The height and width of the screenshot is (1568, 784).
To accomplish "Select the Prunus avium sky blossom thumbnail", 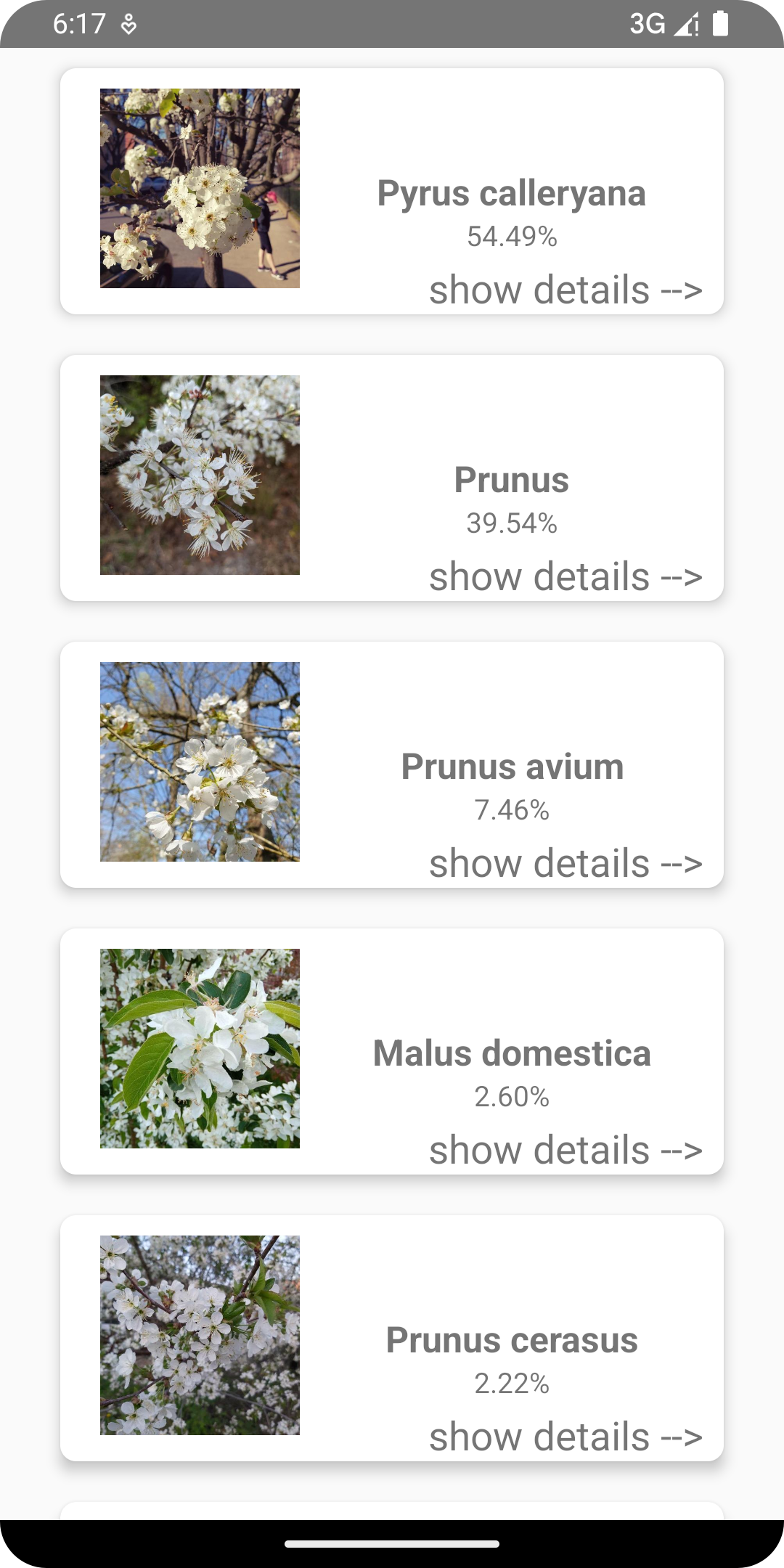I will pyautogui.click(x=199, y=762).
